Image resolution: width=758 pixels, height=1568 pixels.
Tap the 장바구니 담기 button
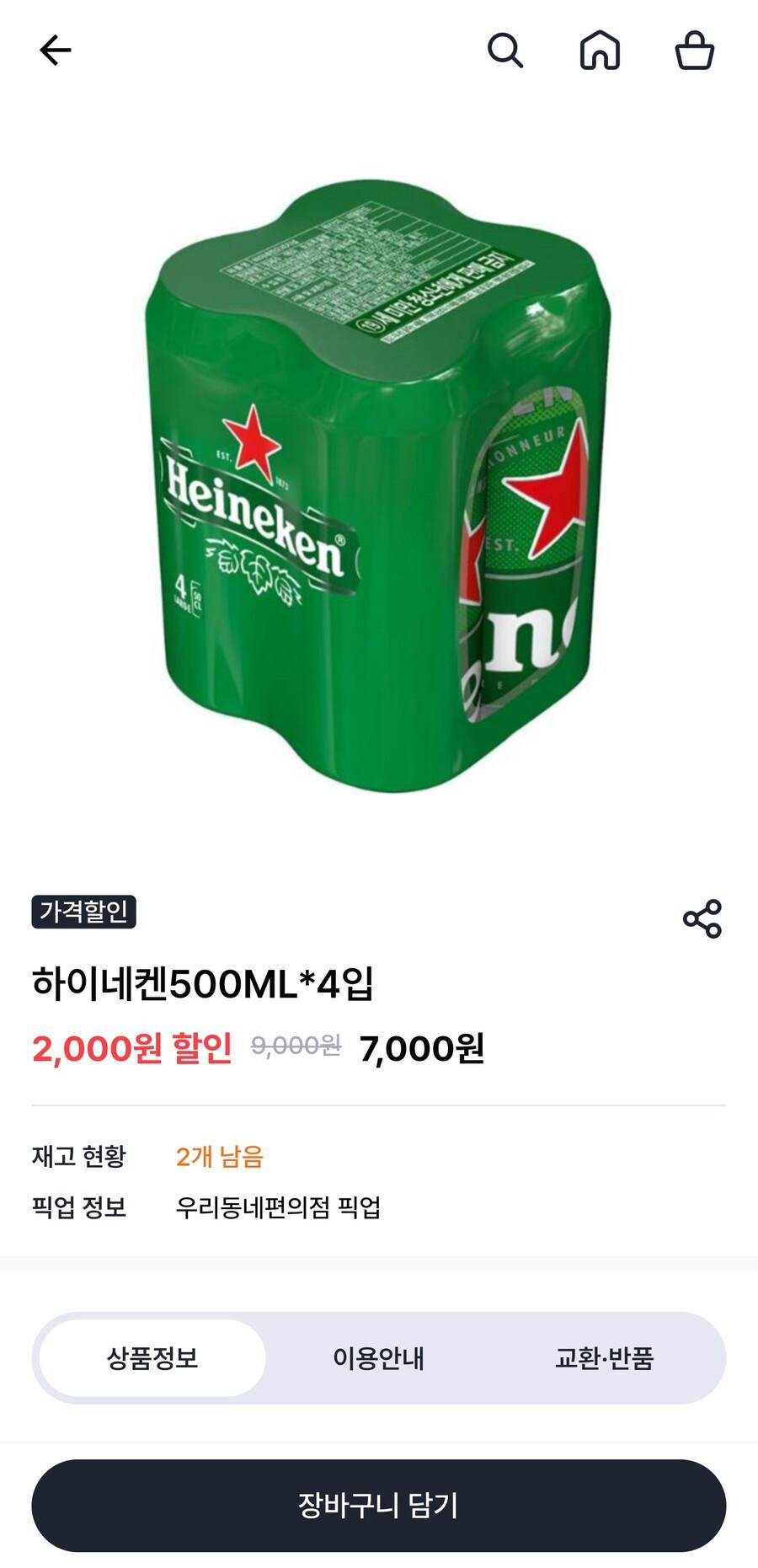pos(379,1508)
